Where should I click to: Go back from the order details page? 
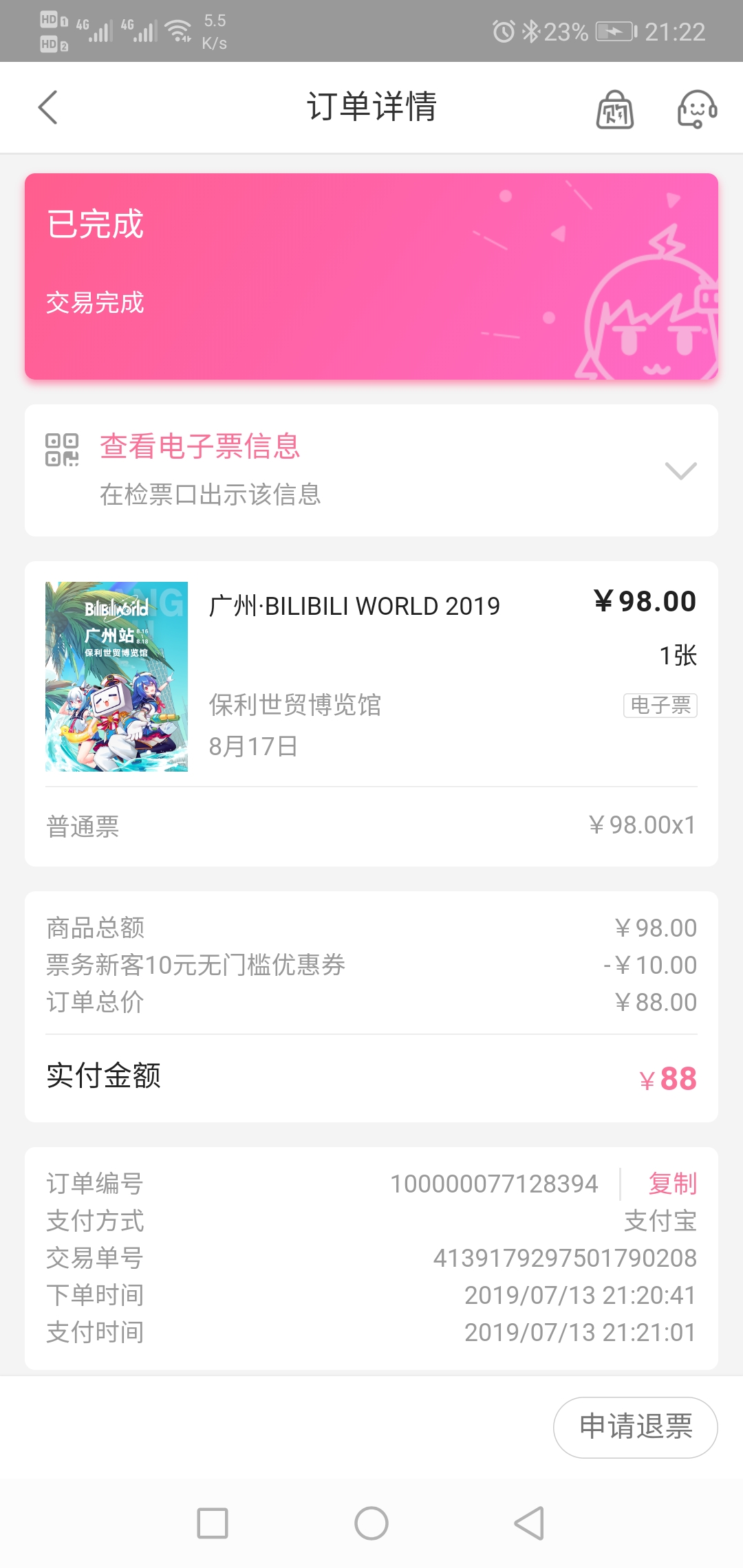tap(47, 107)
